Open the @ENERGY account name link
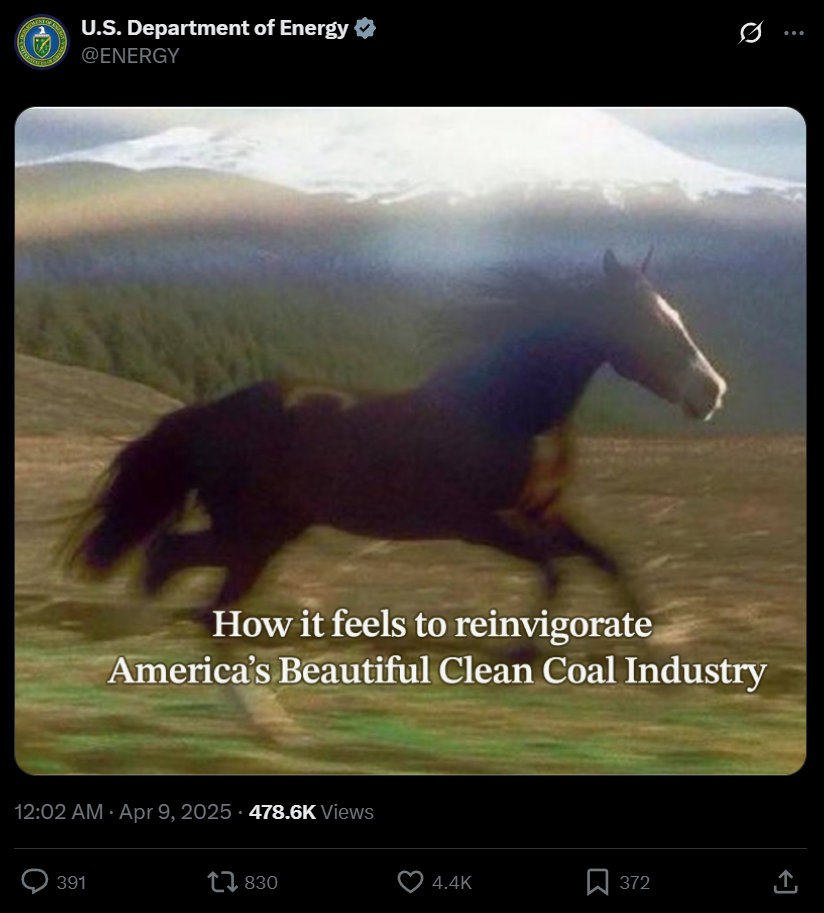 click(x=214, y=29)
